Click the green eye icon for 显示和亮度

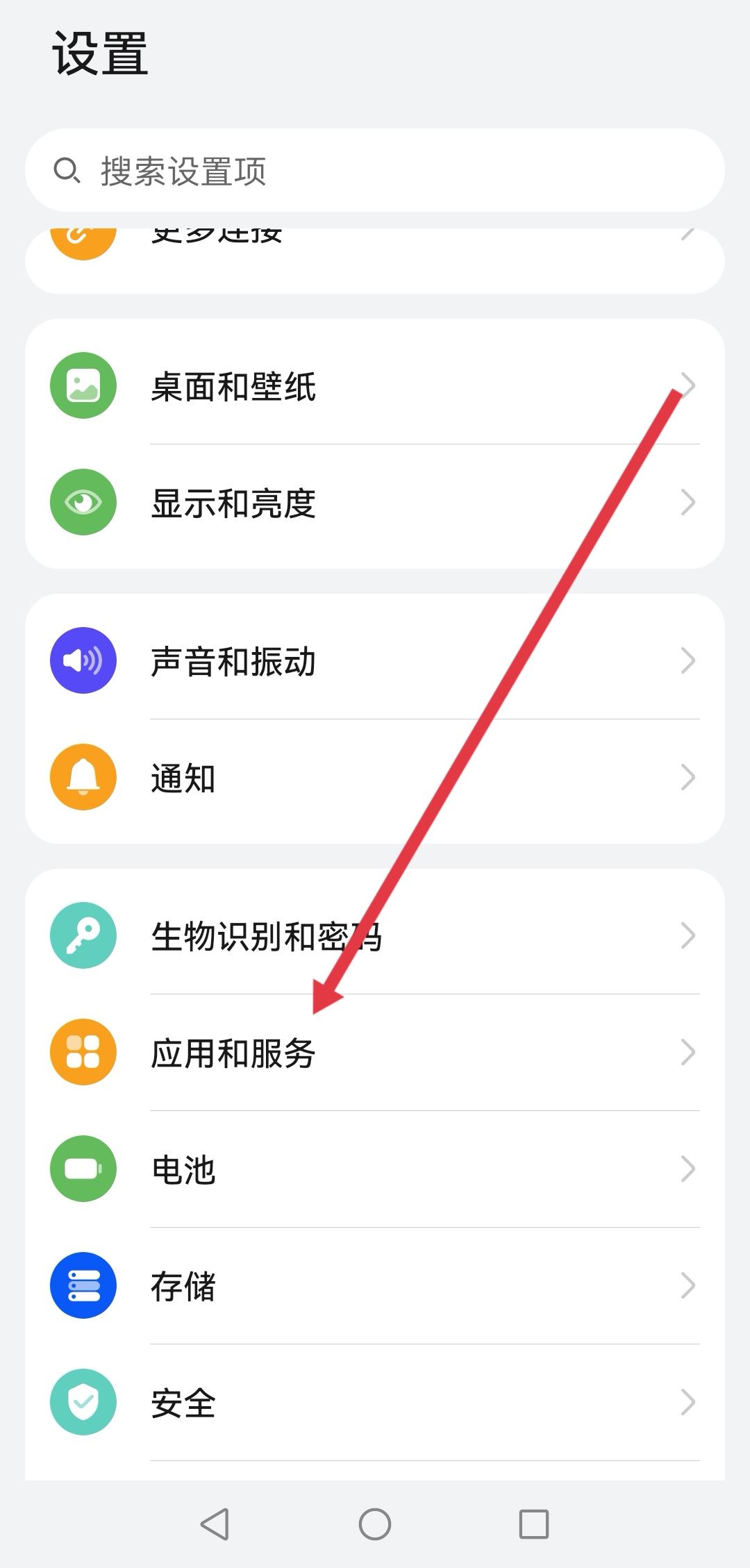coord(83,502)
